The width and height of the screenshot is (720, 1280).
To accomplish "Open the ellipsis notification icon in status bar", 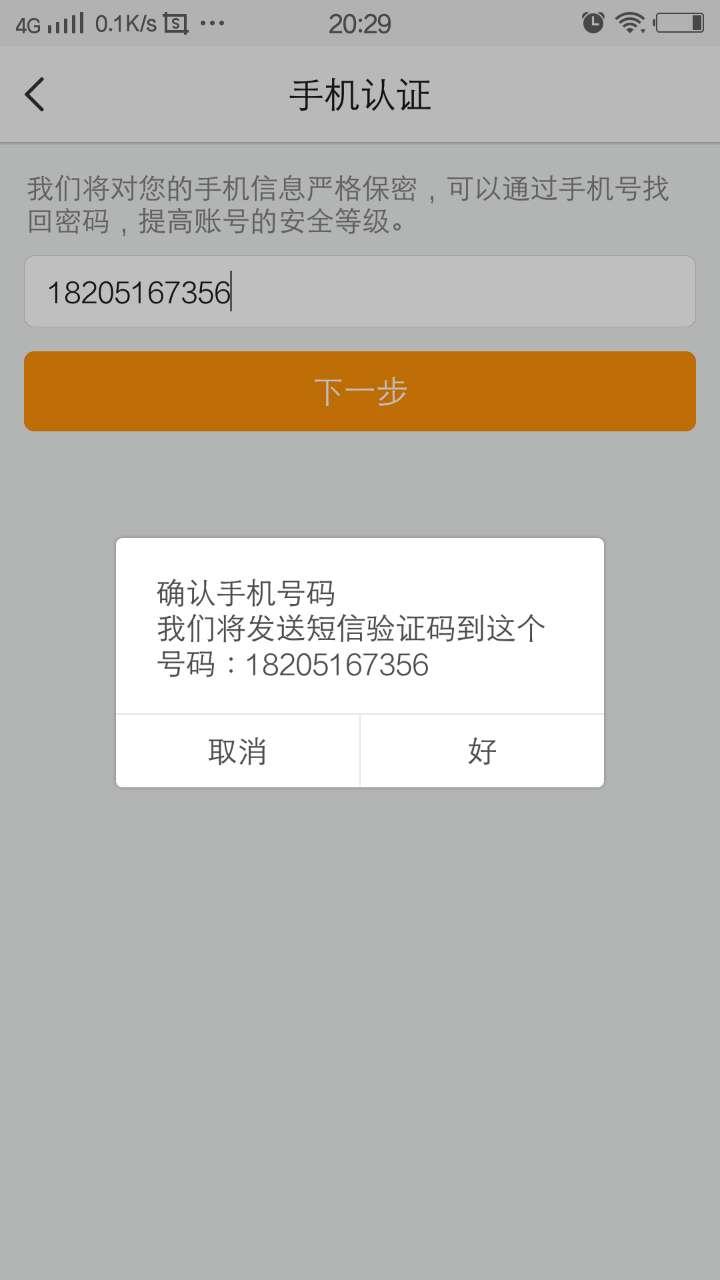I will point(213,22).
